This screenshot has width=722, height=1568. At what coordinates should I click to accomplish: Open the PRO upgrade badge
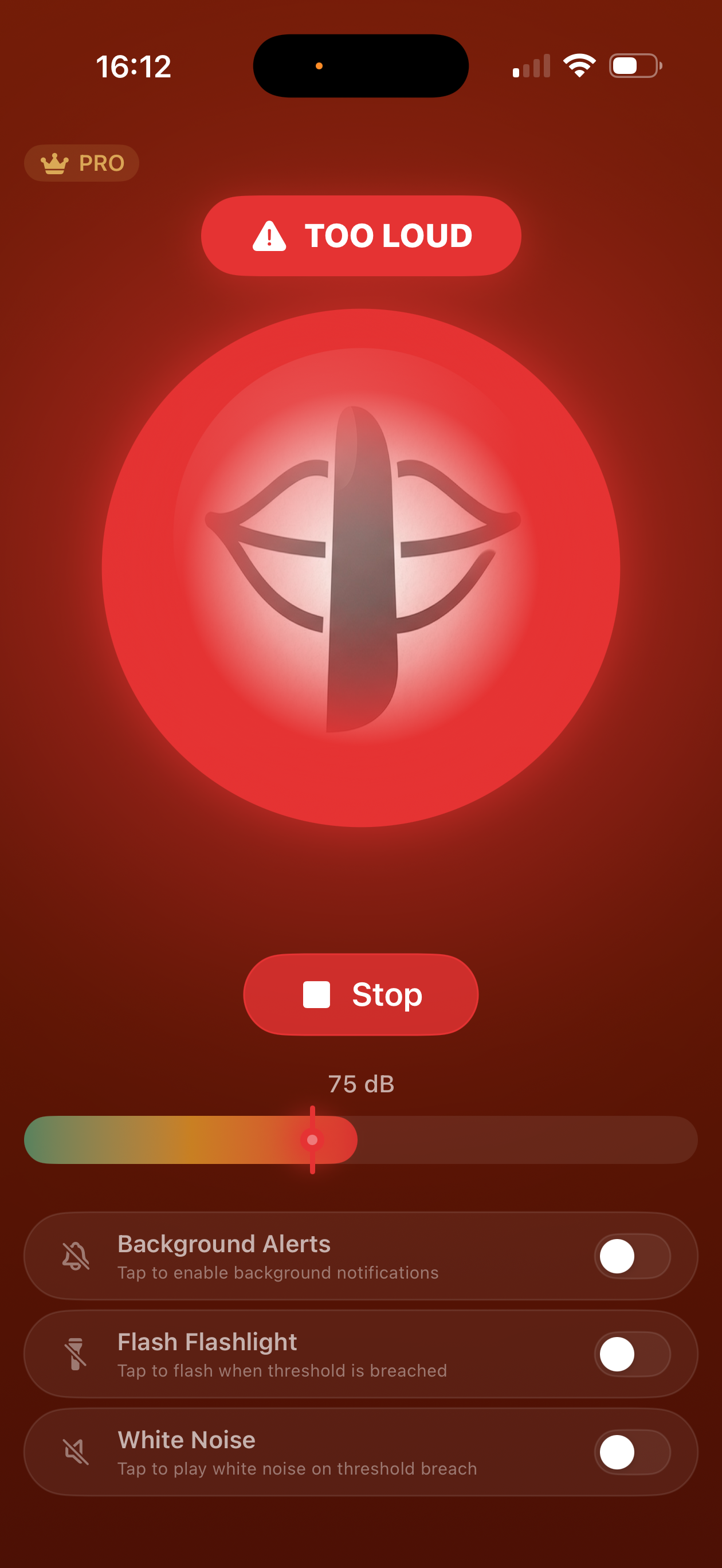click(81, 163)
